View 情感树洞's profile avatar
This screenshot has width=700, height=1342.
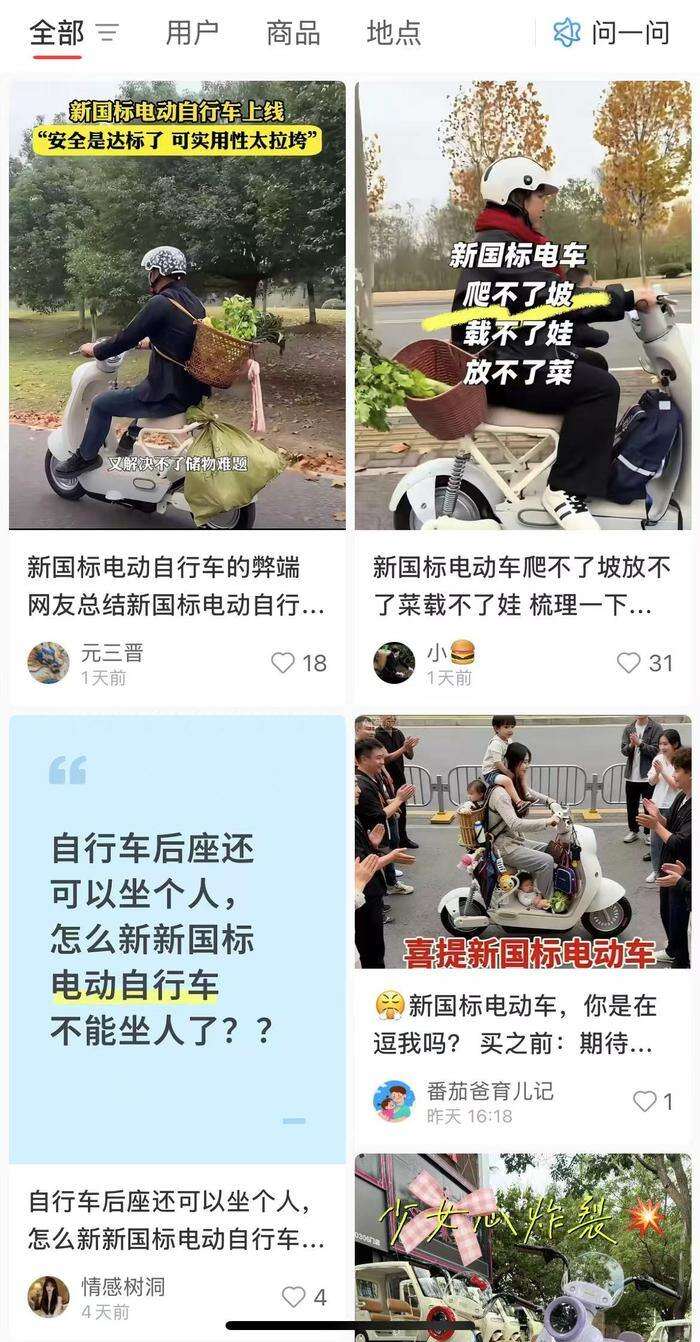pos(48,1296)
